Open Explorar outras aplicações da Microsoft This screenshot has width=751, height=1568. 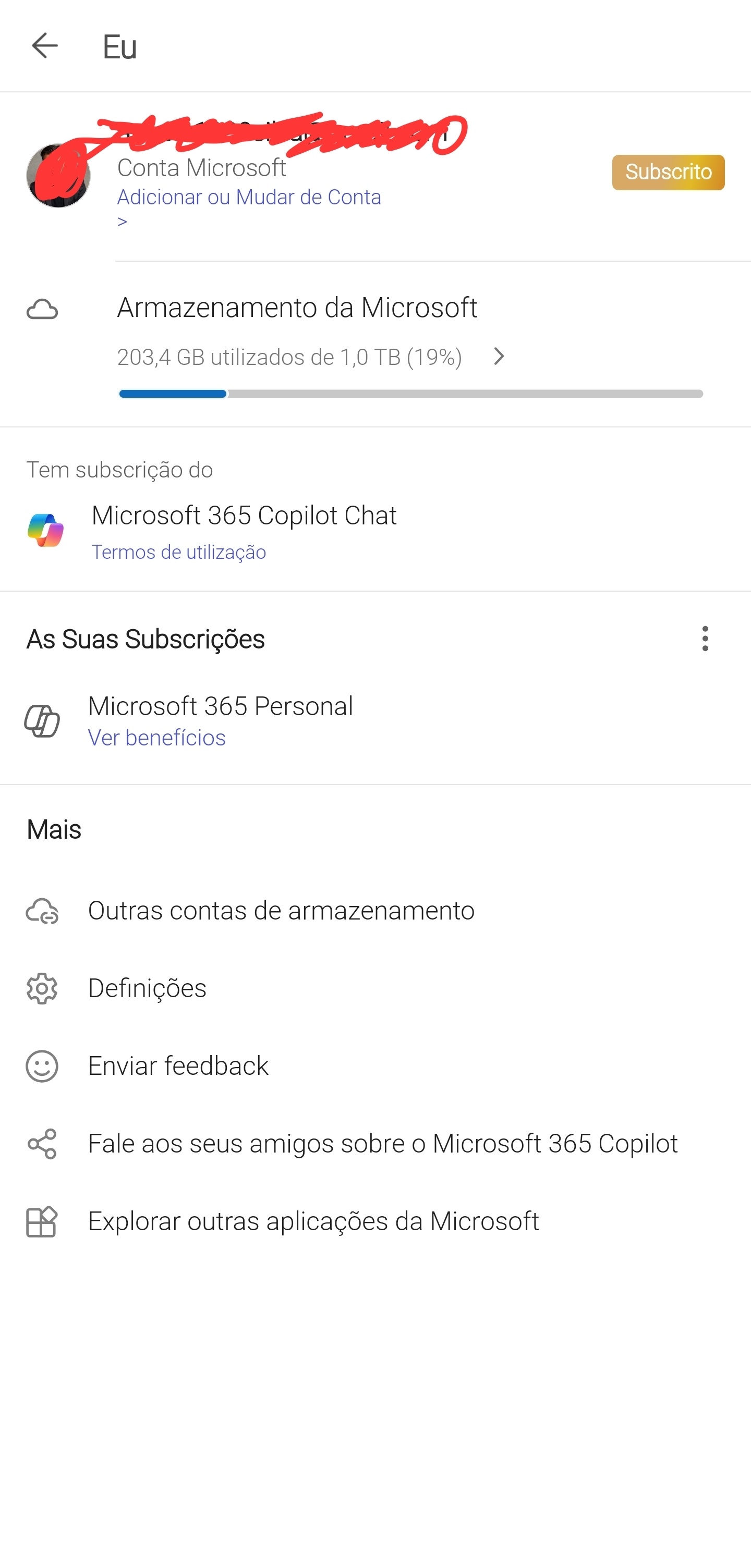[x=375, y=1222]
